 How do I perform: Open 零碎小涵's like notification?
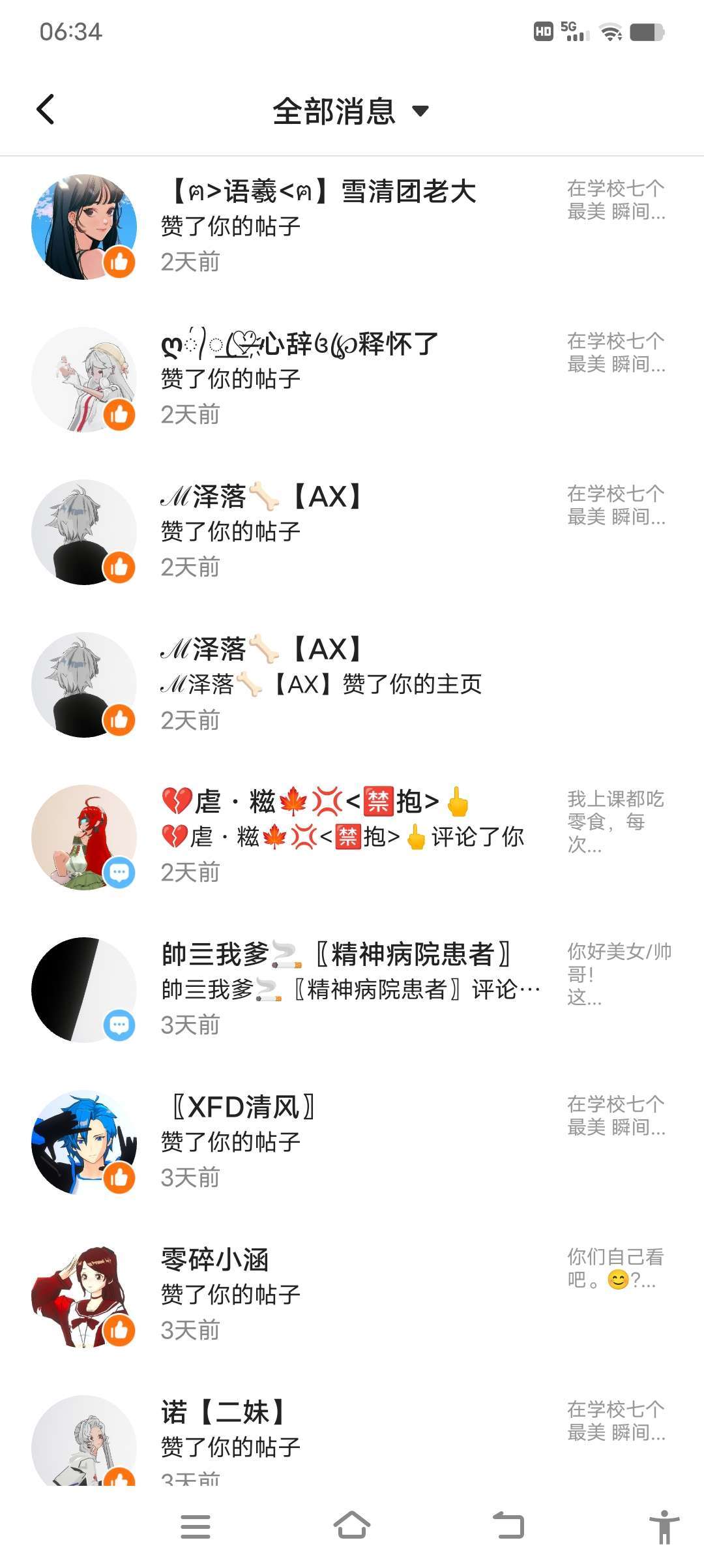(x=352, y=1295)
